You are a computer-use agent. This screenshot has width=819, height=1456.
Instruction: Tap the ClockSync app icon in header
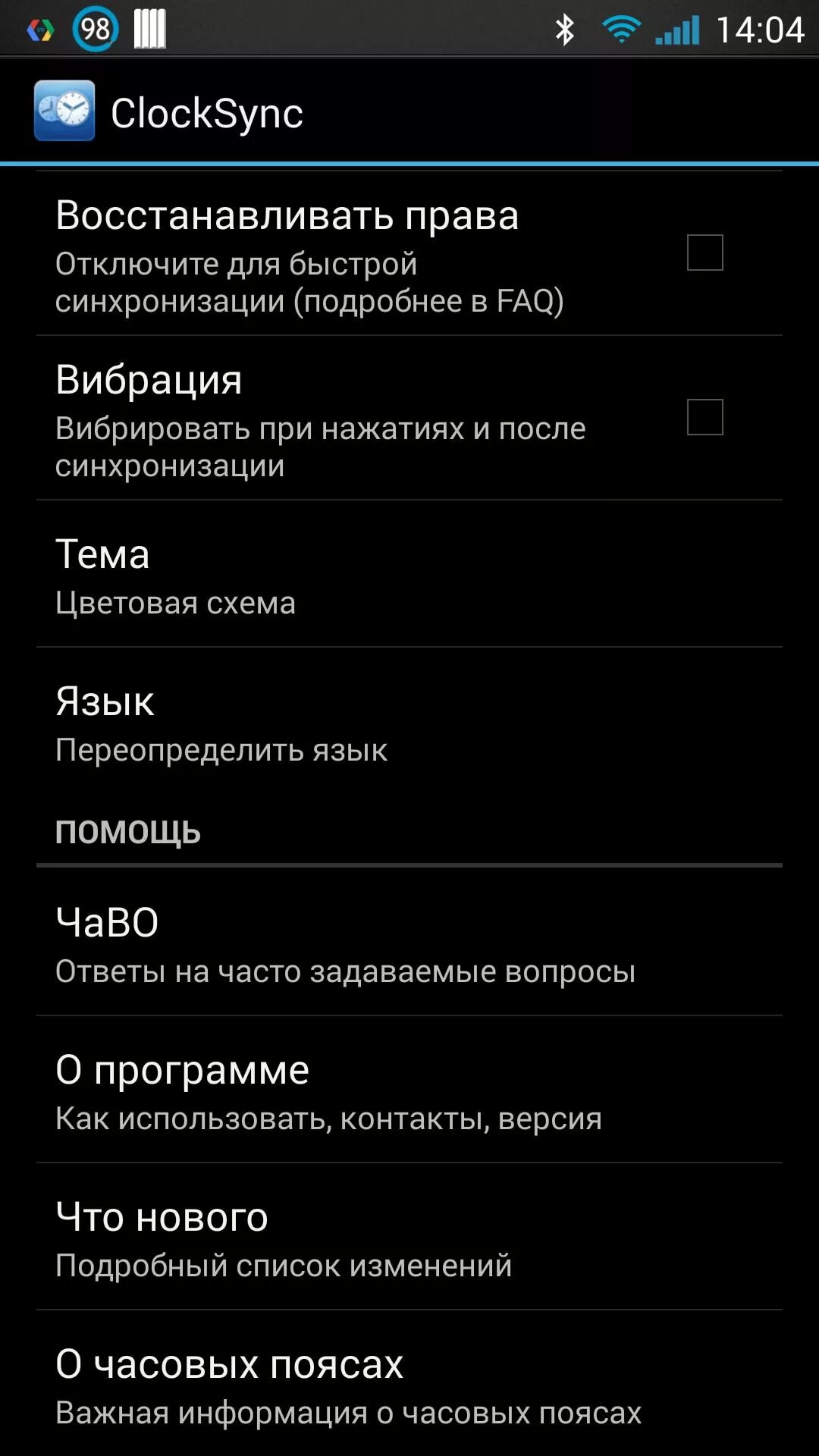tap(64, 111)
